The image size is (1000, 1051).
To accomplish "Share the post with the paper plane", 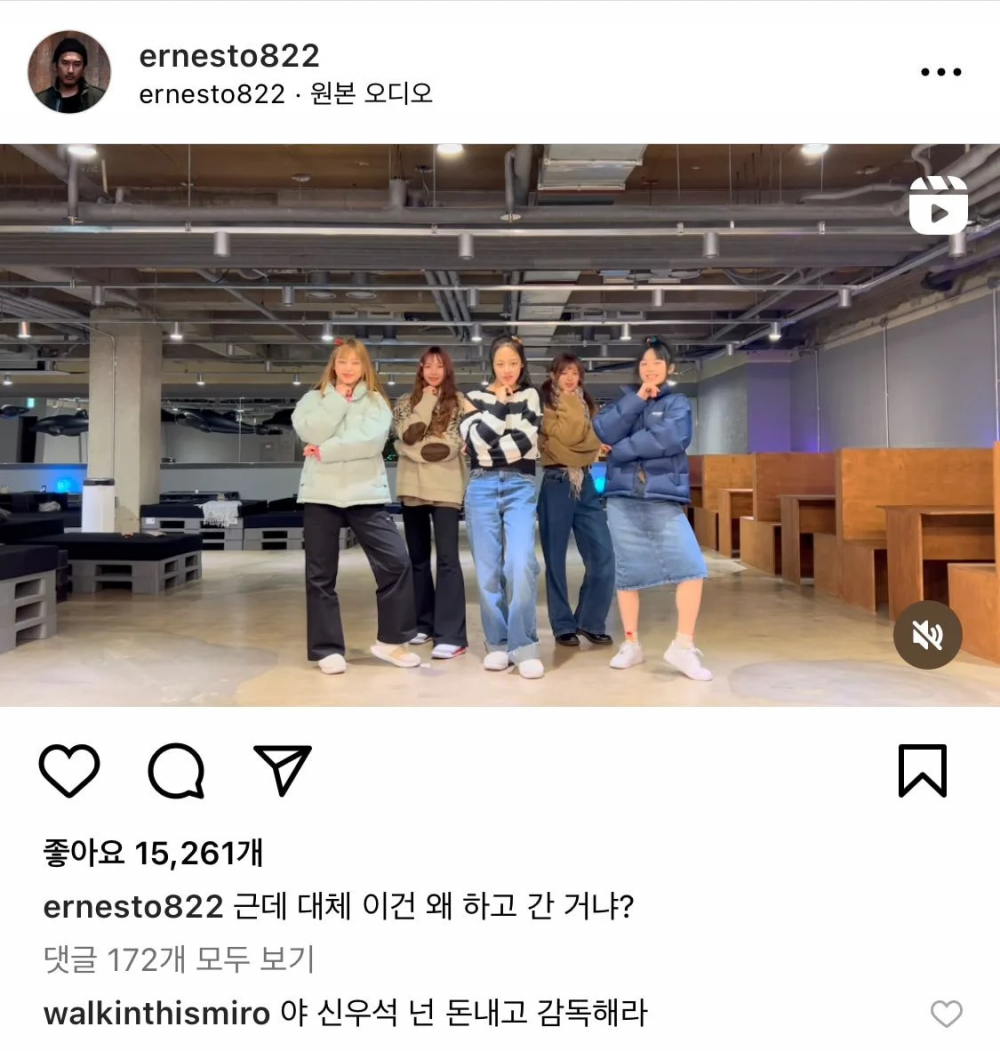I will [x=283, y=771].
